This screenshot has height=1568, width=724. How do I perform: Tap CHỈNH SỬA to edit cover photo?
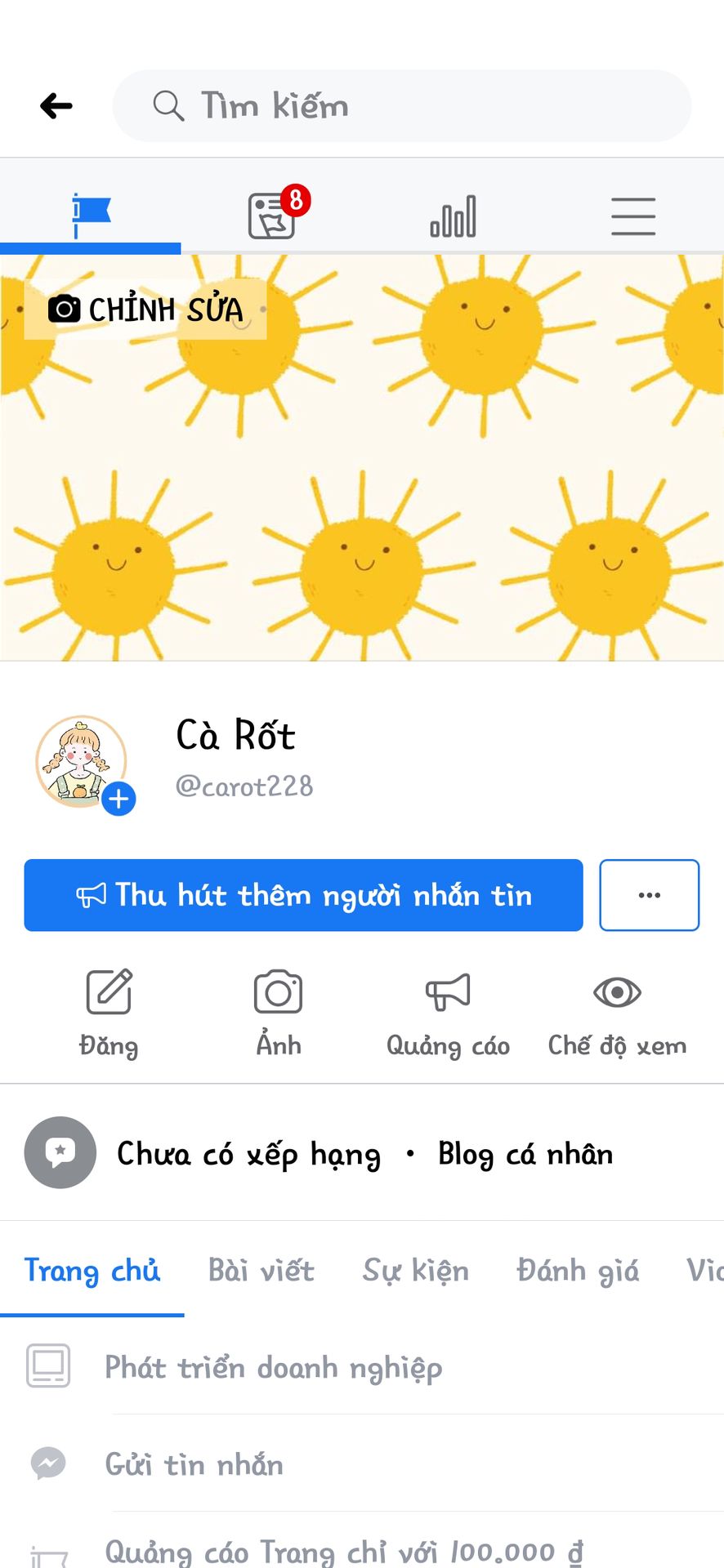point(145,310)
